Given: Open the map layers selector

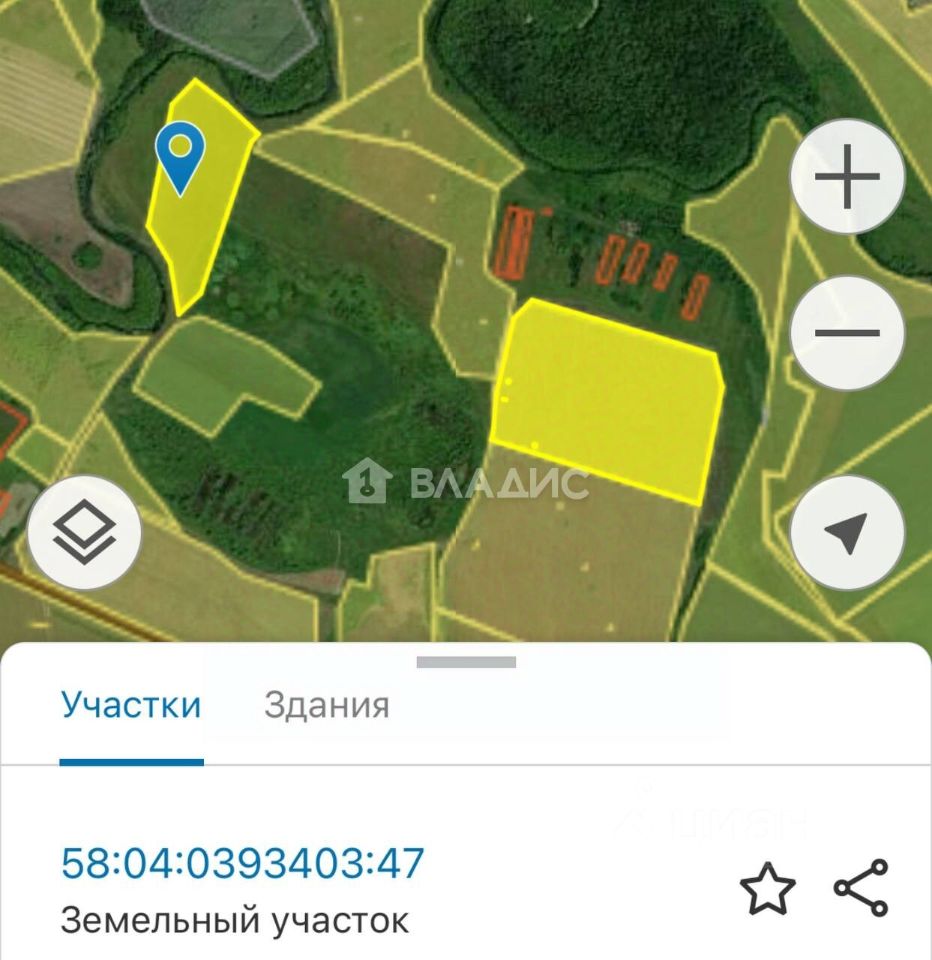Looking at the screenshot, I should coord(84,533).
